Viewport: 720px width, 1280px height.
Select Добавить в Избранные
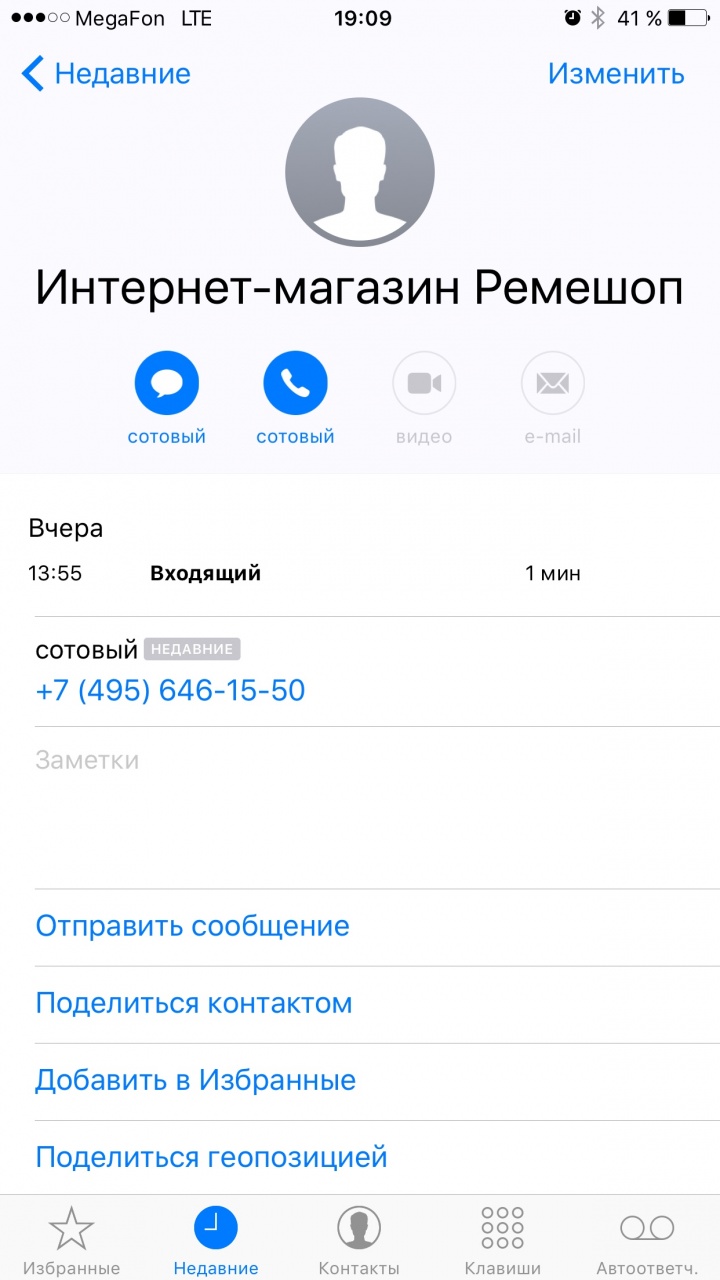tap(196, 1080)
